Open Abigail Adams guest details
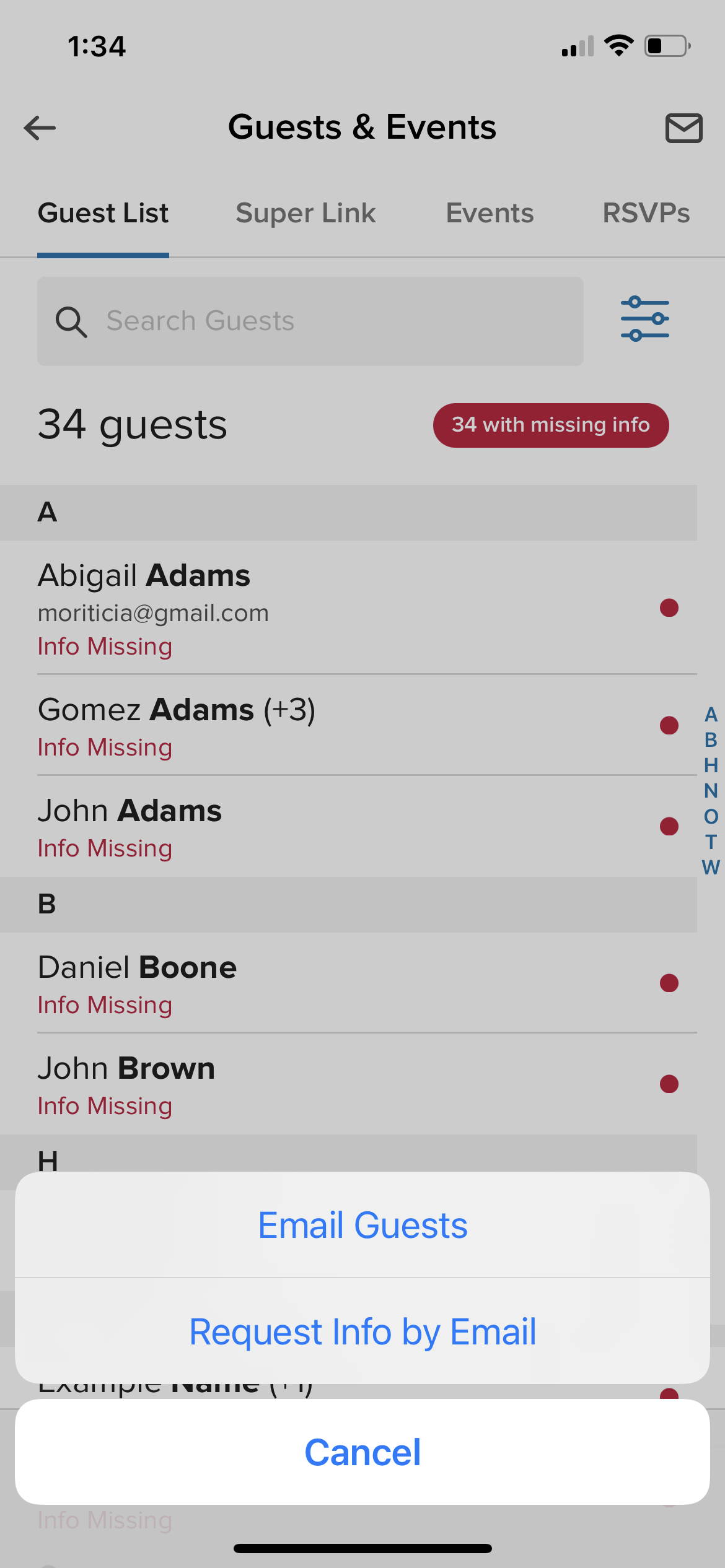 (x=347, y=608)
